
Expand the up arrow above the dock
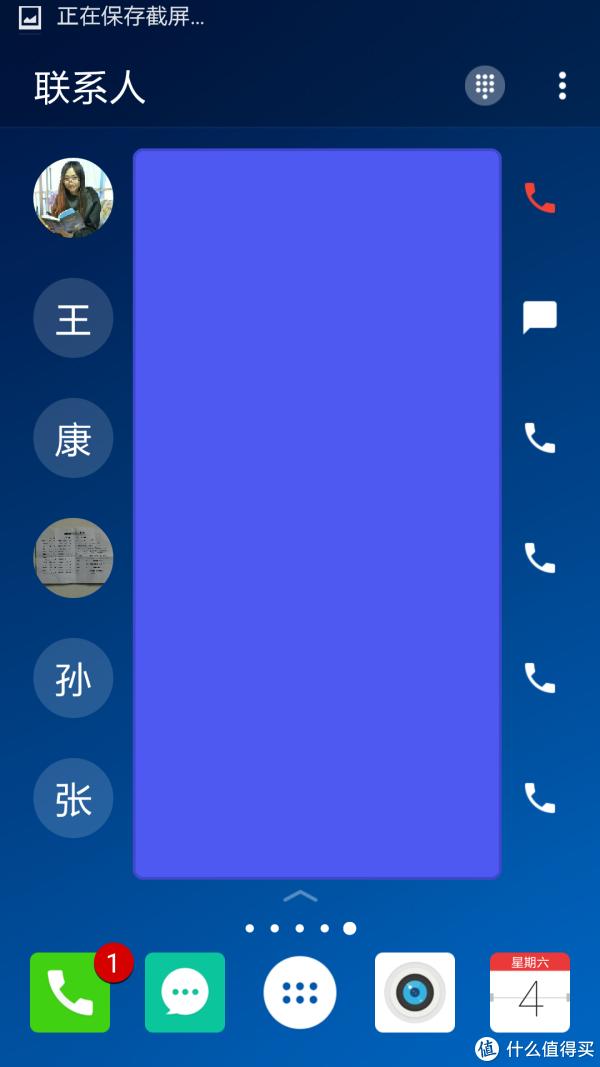coord(300,896)
